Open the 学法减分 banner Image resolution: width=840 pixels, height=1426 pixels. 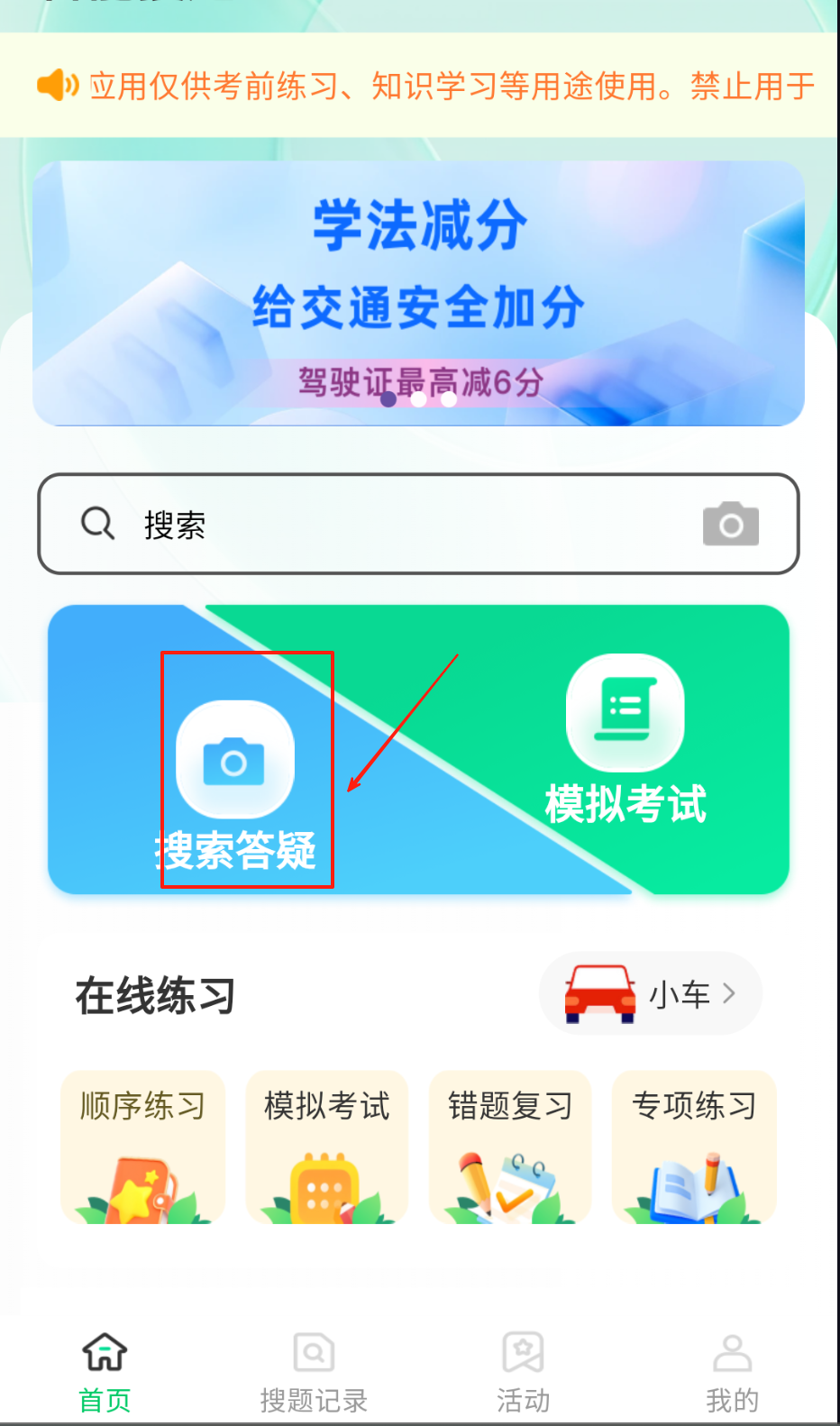click(x=418, y=293)
